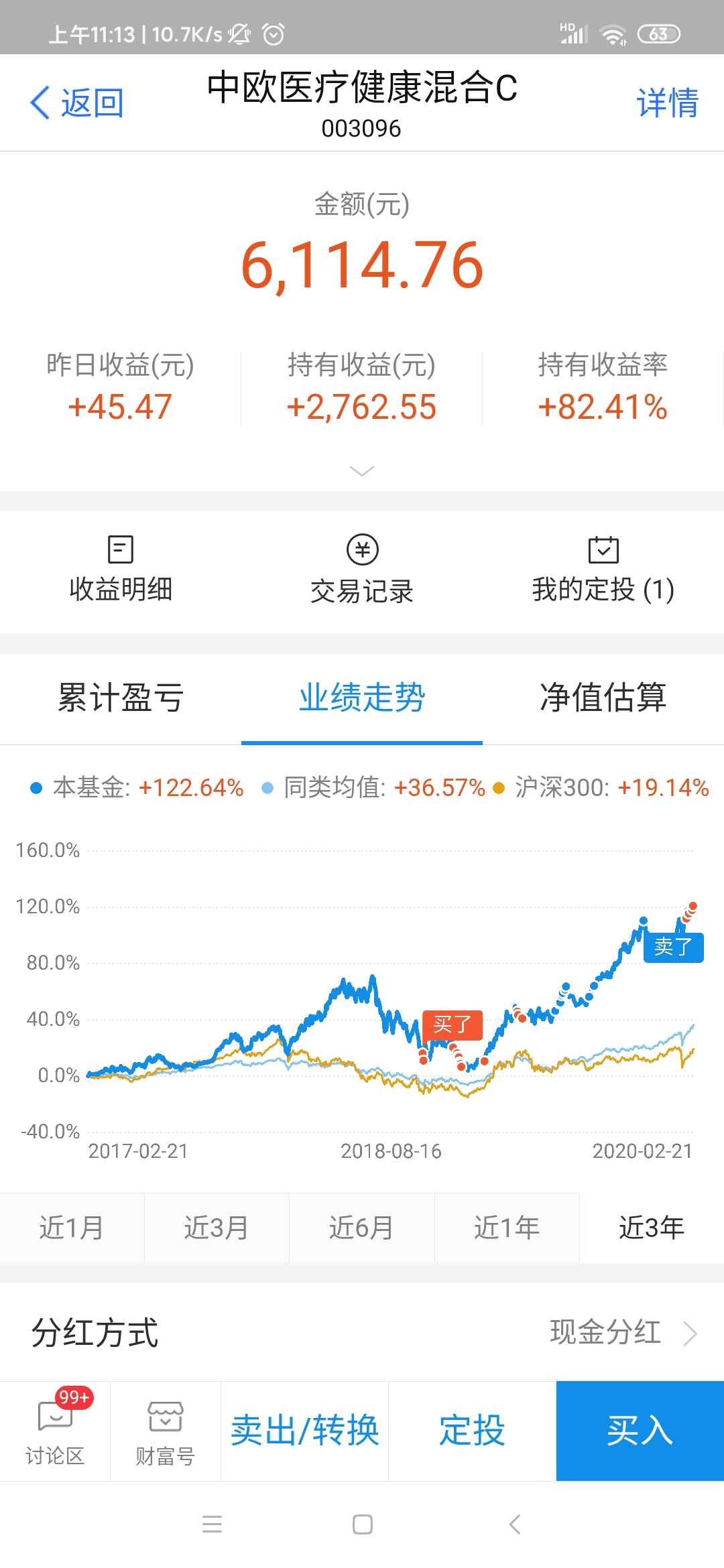Expand the earnings summary chevron
The height and width of the screenshot is (1568, 724).
coord(362,471)
